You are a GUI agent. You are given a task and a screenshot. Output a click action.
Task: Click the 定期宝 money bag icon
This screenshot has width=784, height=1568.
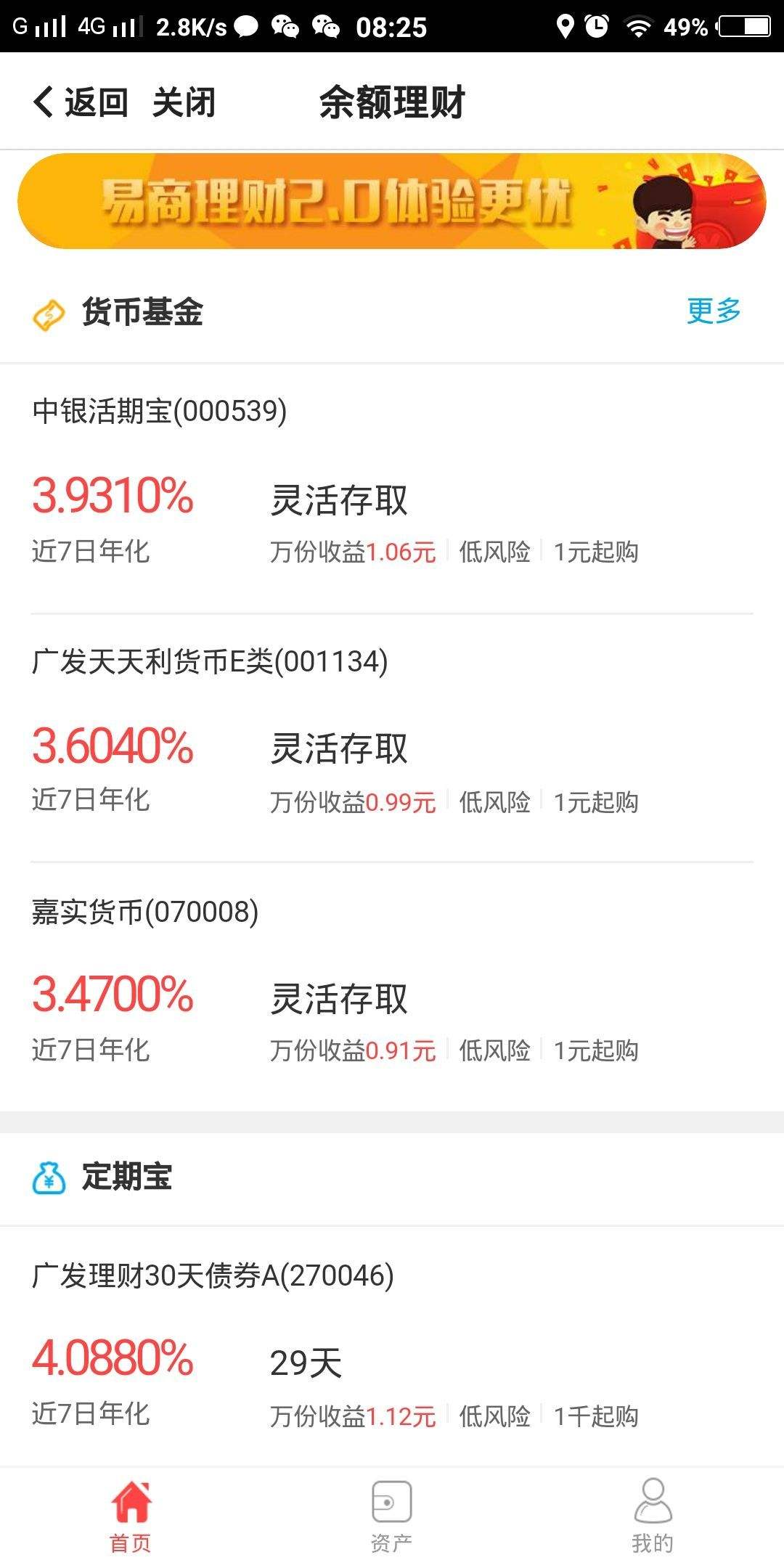click(48, 1179)
